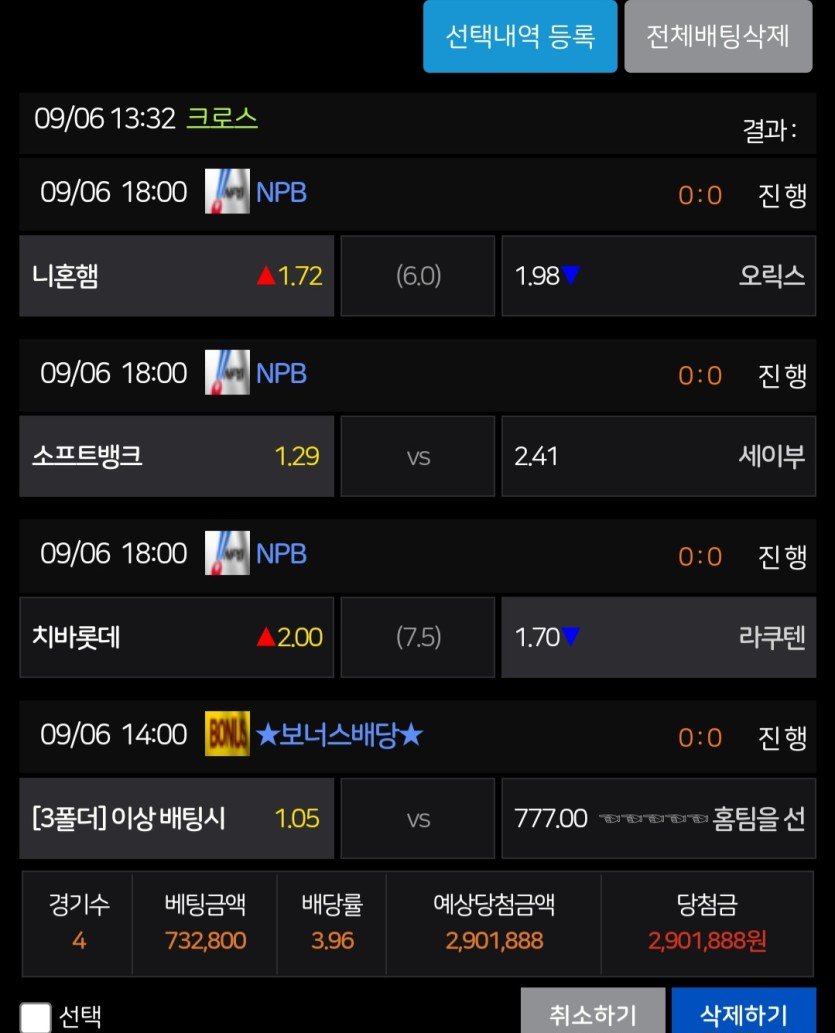Delete all bets with 전체배팅삭제

tap(718, 36)
